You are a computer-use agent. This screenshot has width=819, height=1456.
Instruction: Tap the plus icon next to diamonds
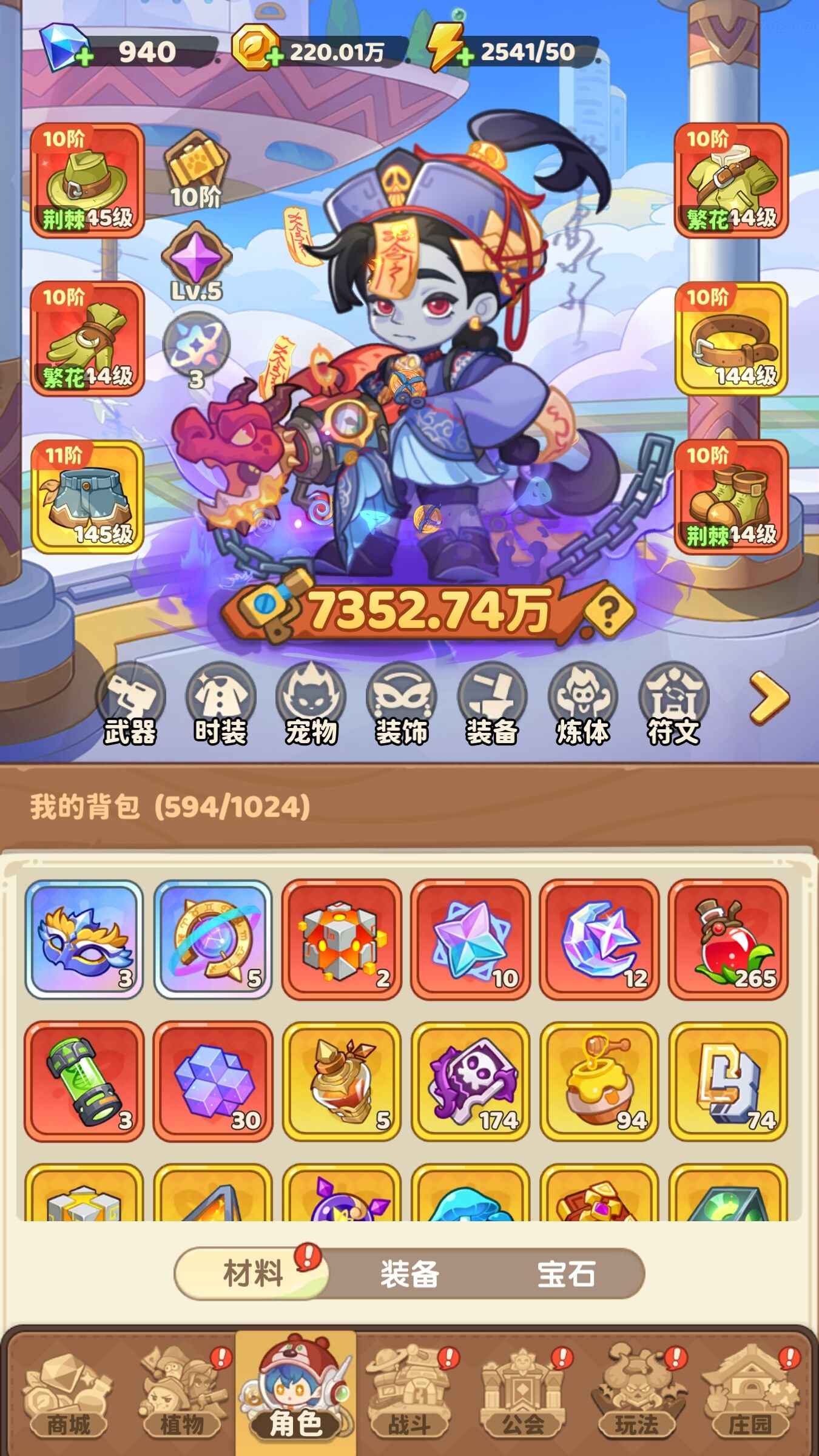point(84,57)
